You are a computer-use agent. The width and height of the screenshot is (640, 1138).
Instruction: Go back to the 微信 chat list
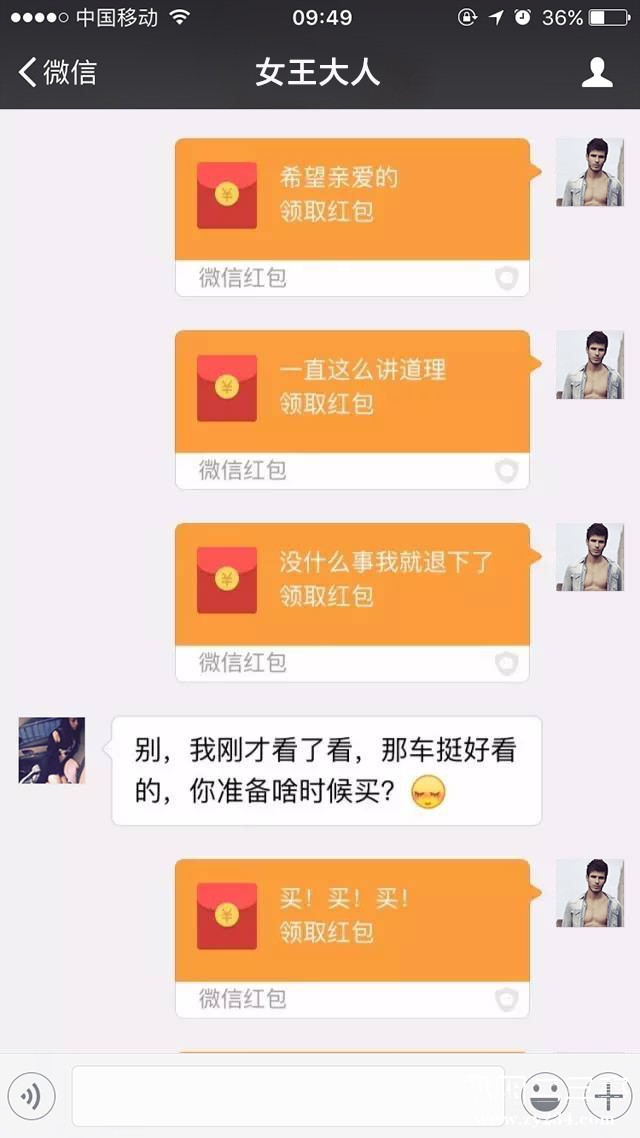(x=58, y=72)
